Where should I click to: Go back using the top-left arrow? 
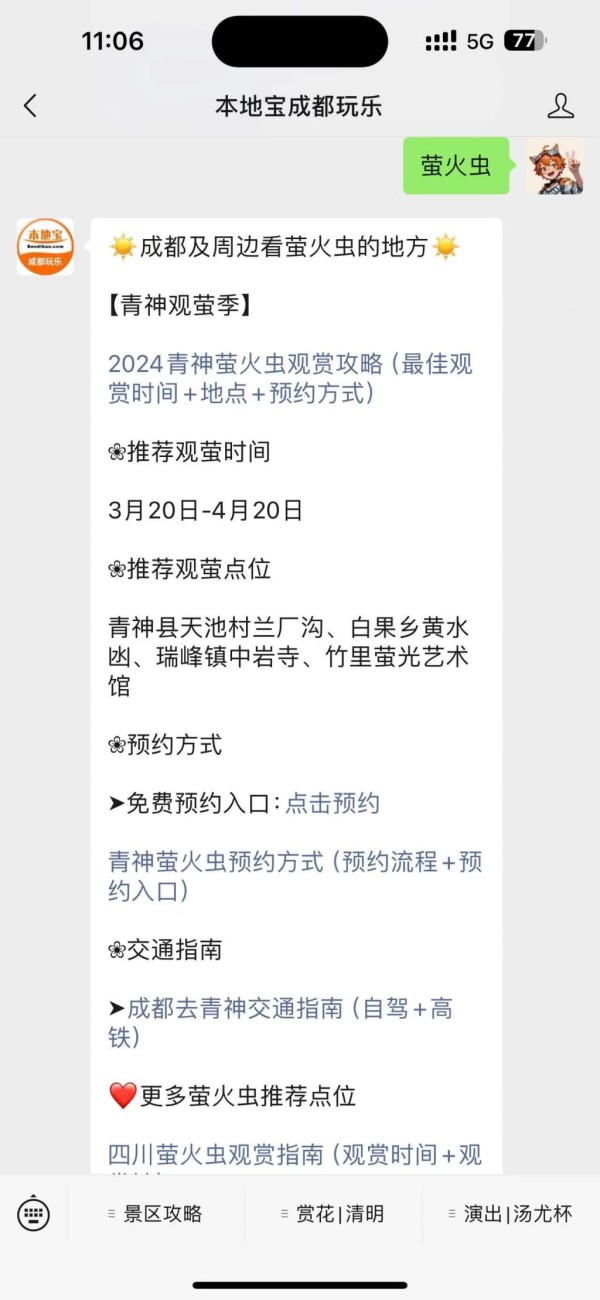coord(30,106)
